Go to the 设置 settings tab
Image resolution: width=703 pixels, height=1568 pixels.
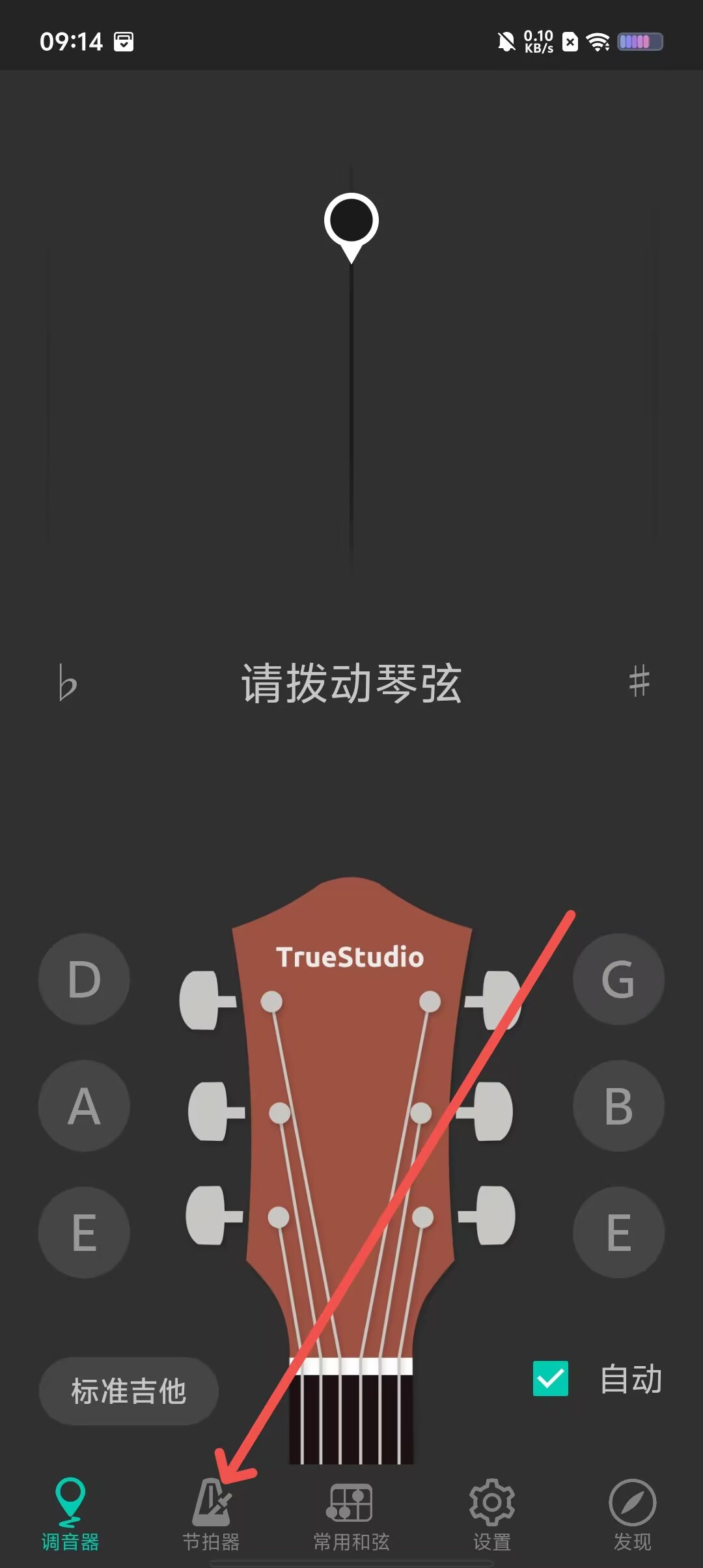coord(492,1514)
